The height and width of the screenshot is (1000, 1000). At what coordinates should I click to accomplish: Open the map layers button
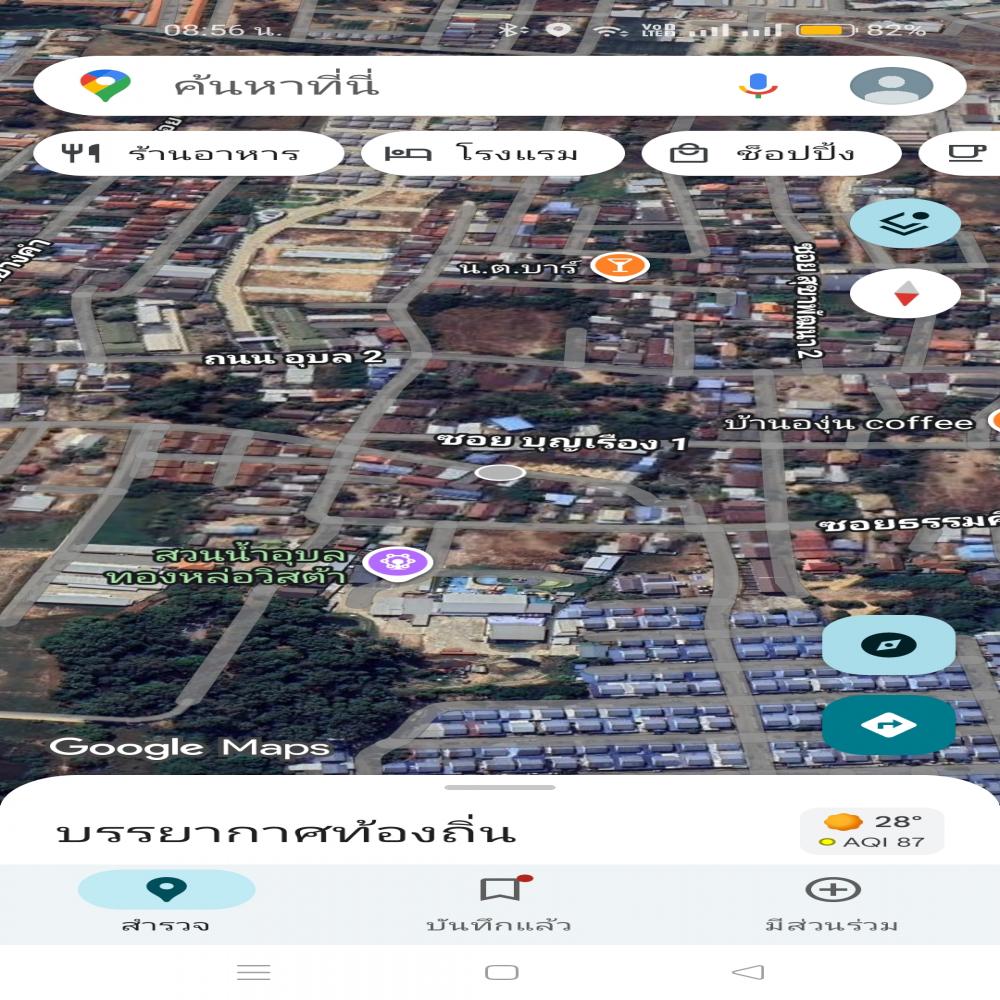(x=905, y=222)
